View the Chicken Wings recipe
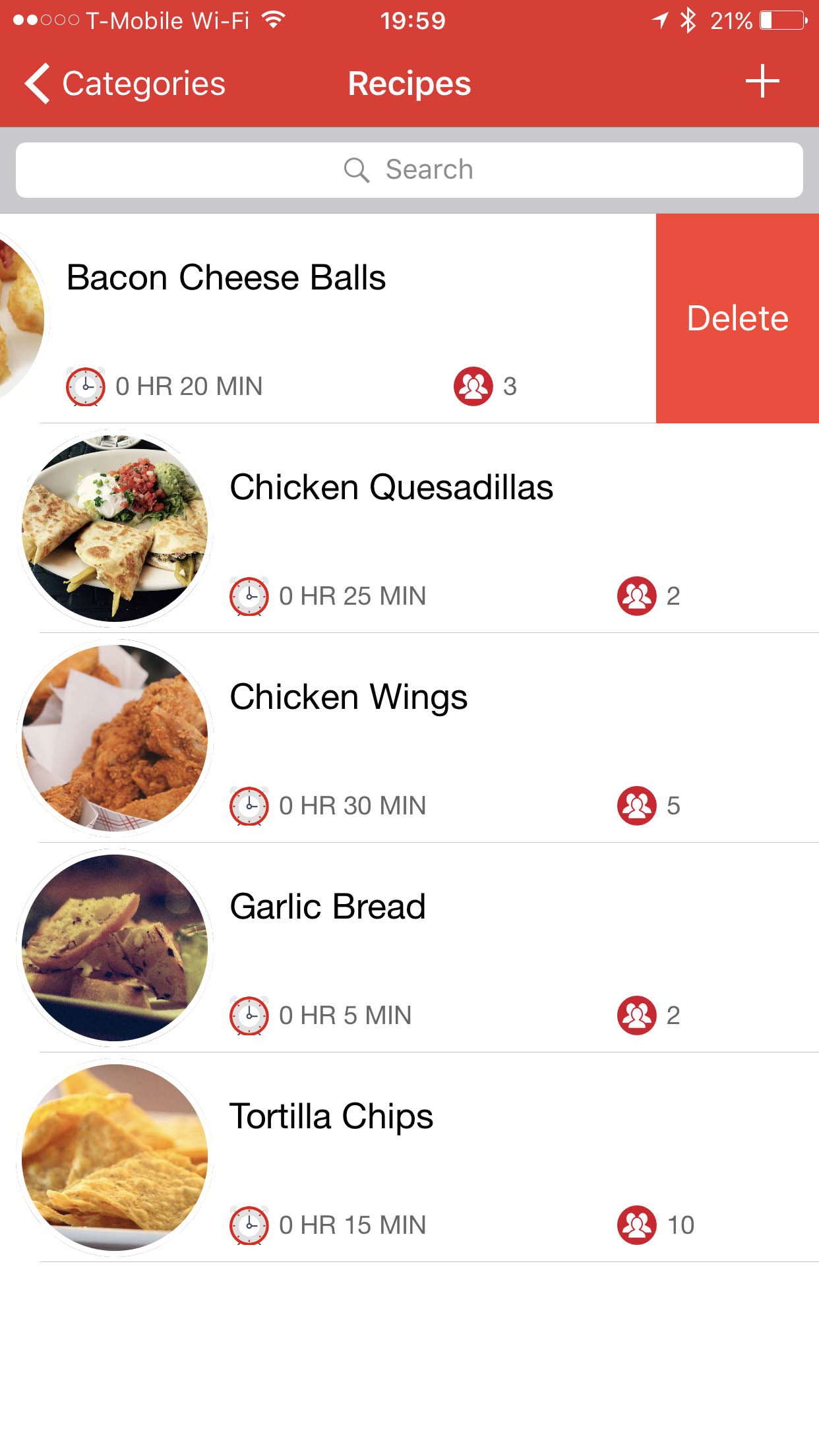819x1456 pixels. pyautogui.click(x=348, y=698)
